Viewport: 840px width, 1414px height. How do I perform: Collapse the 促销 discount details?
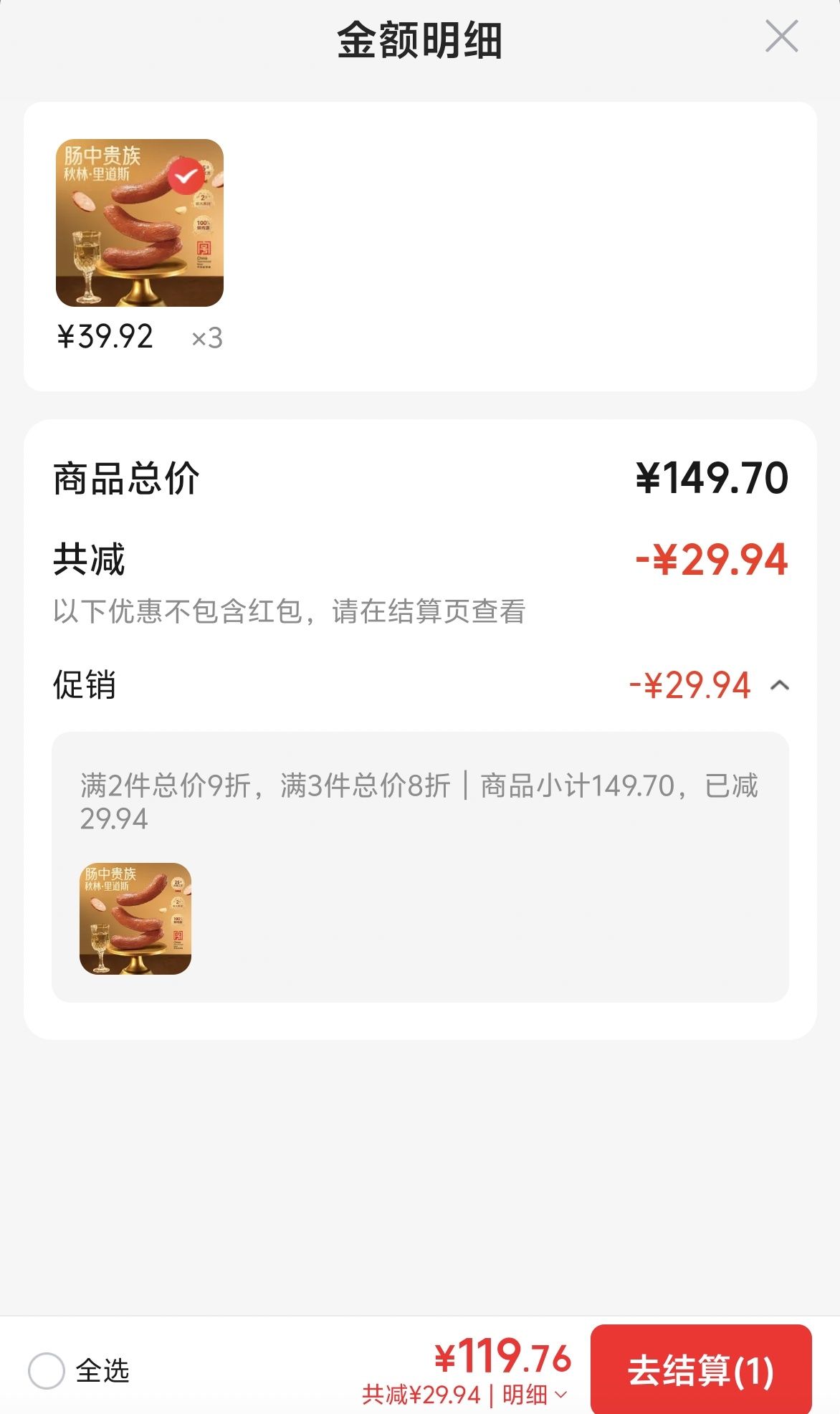tap(780, 686)
